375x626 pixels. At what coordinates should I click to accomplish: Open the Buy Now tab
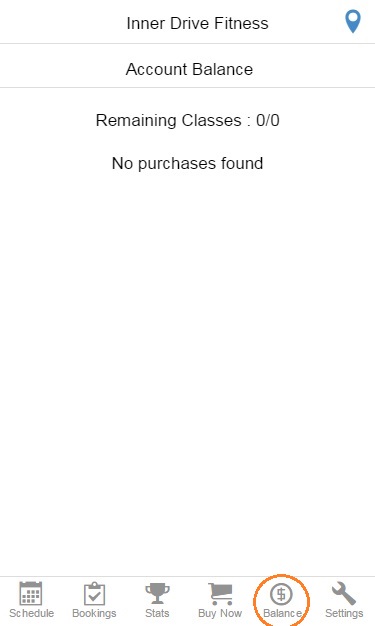(220, 600)
